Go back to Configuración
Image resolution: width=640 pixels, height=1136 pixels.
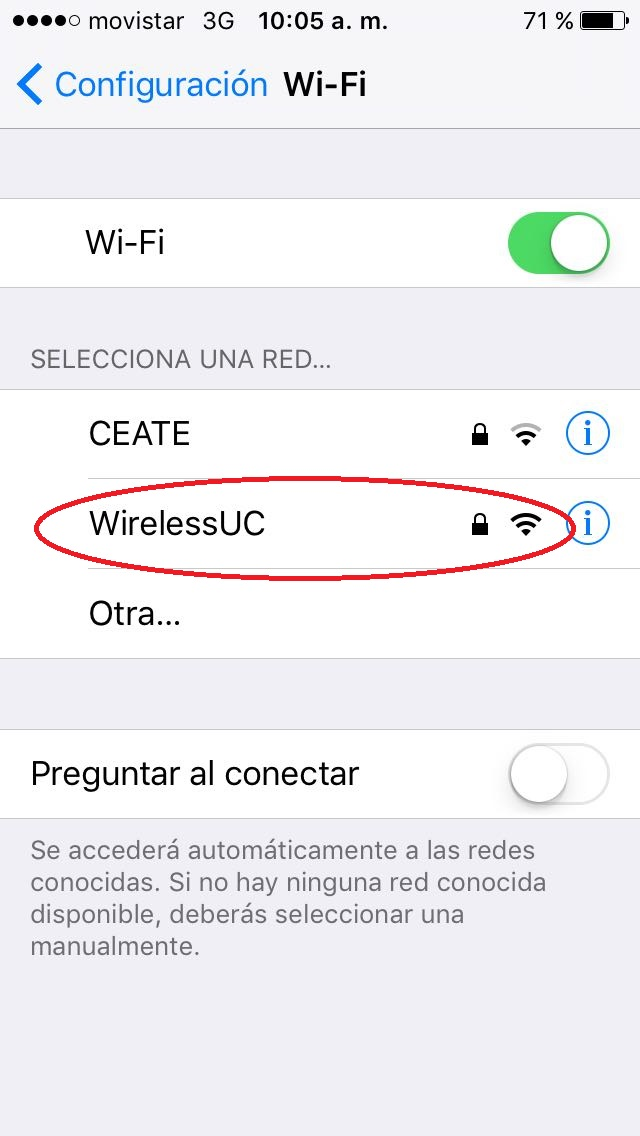[142, 85]
